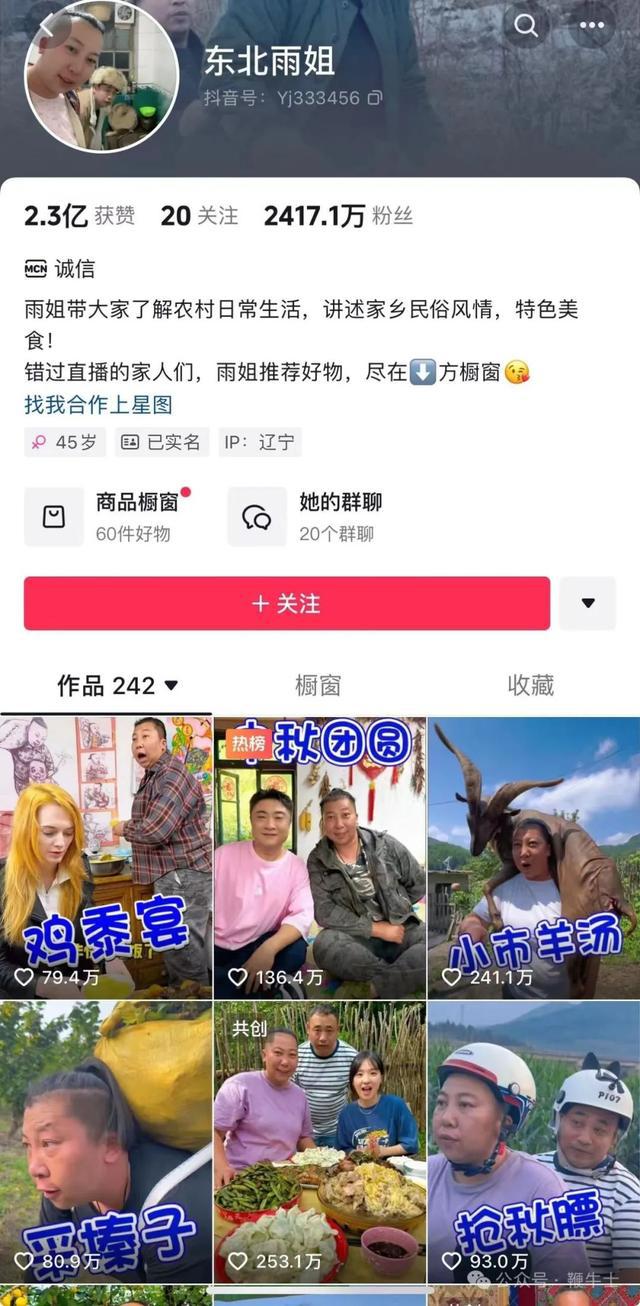Open the search icon in the header

pyautogui.click(x=526, y=24)
